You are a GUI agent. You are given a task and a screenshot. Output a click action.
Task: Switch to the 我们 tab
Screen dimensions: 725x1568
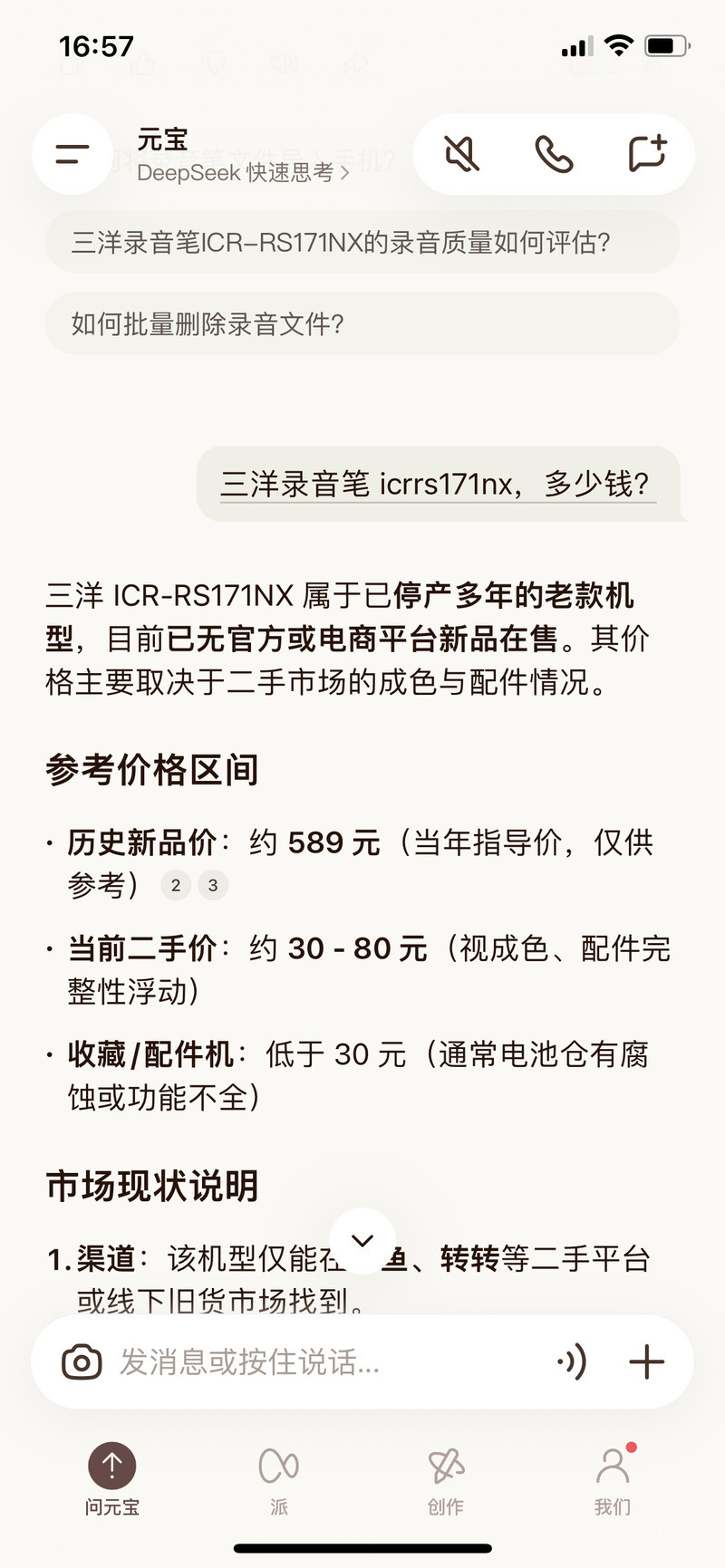(x=613, y=1478)
